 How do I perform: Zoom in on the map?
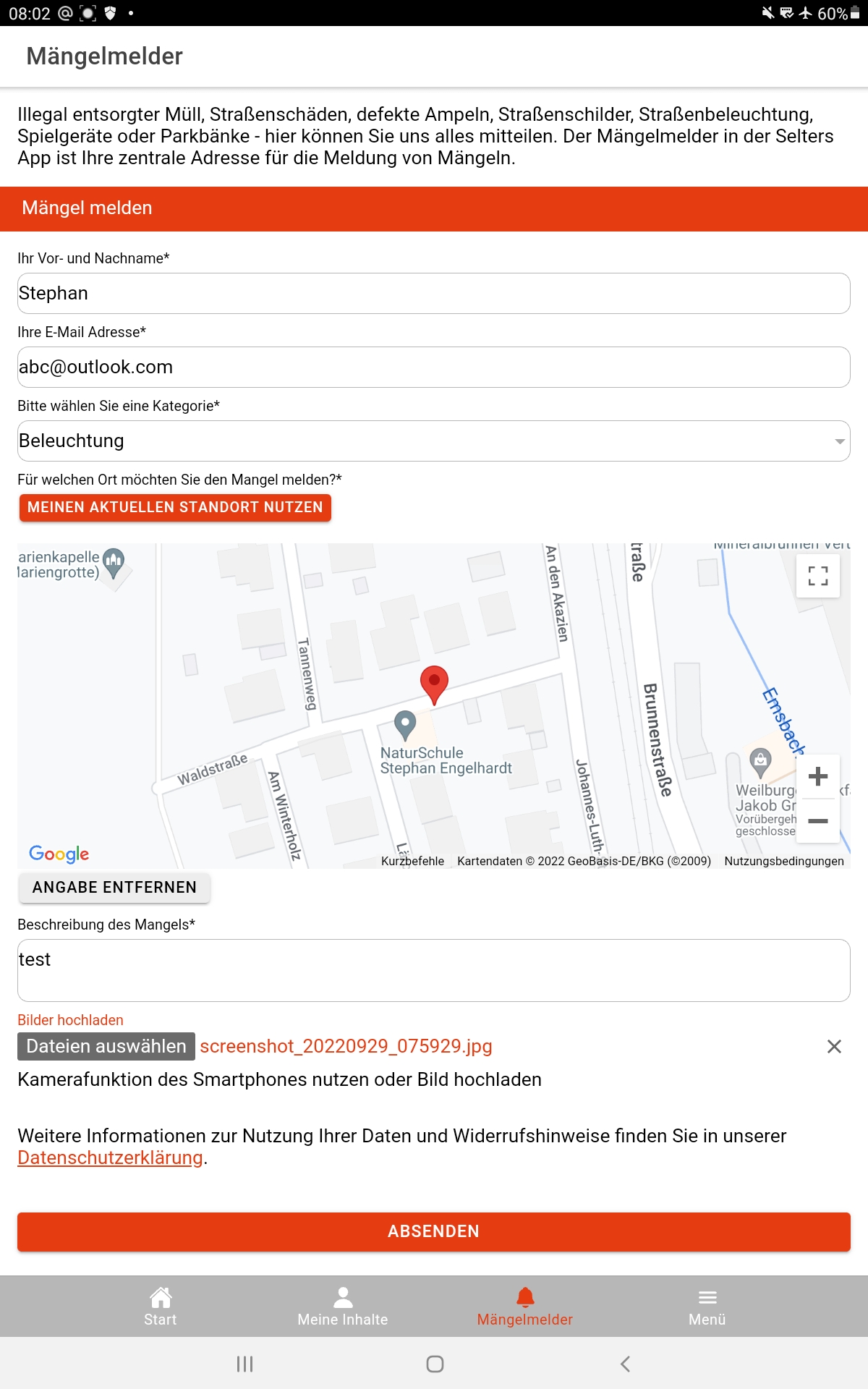pyautogui.click(x=818, y=776)
